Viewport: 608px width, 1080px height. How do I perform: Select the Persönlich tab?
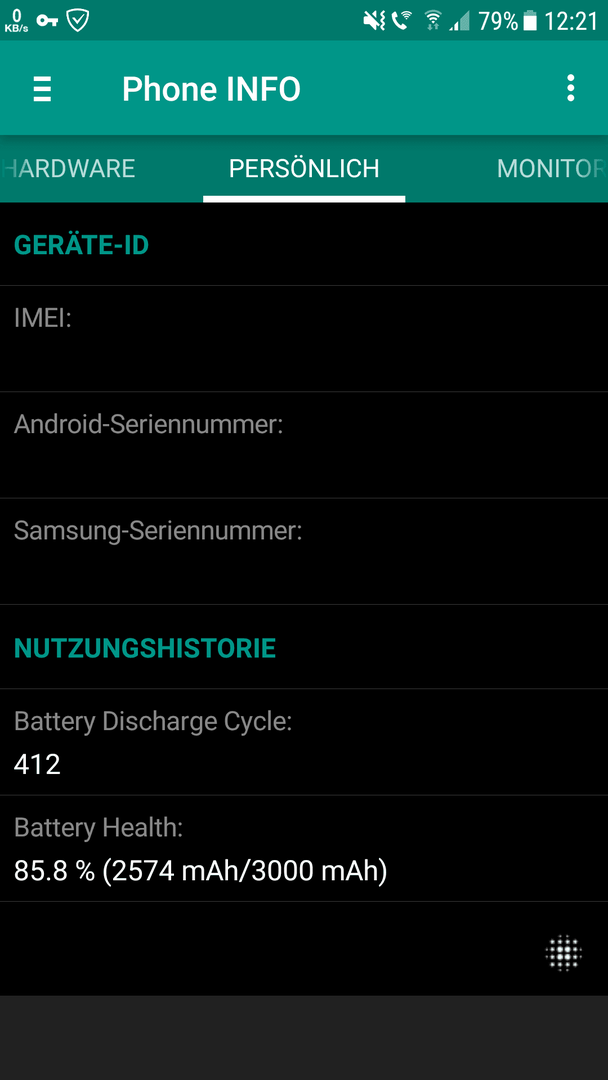click(x=304, y=169)
